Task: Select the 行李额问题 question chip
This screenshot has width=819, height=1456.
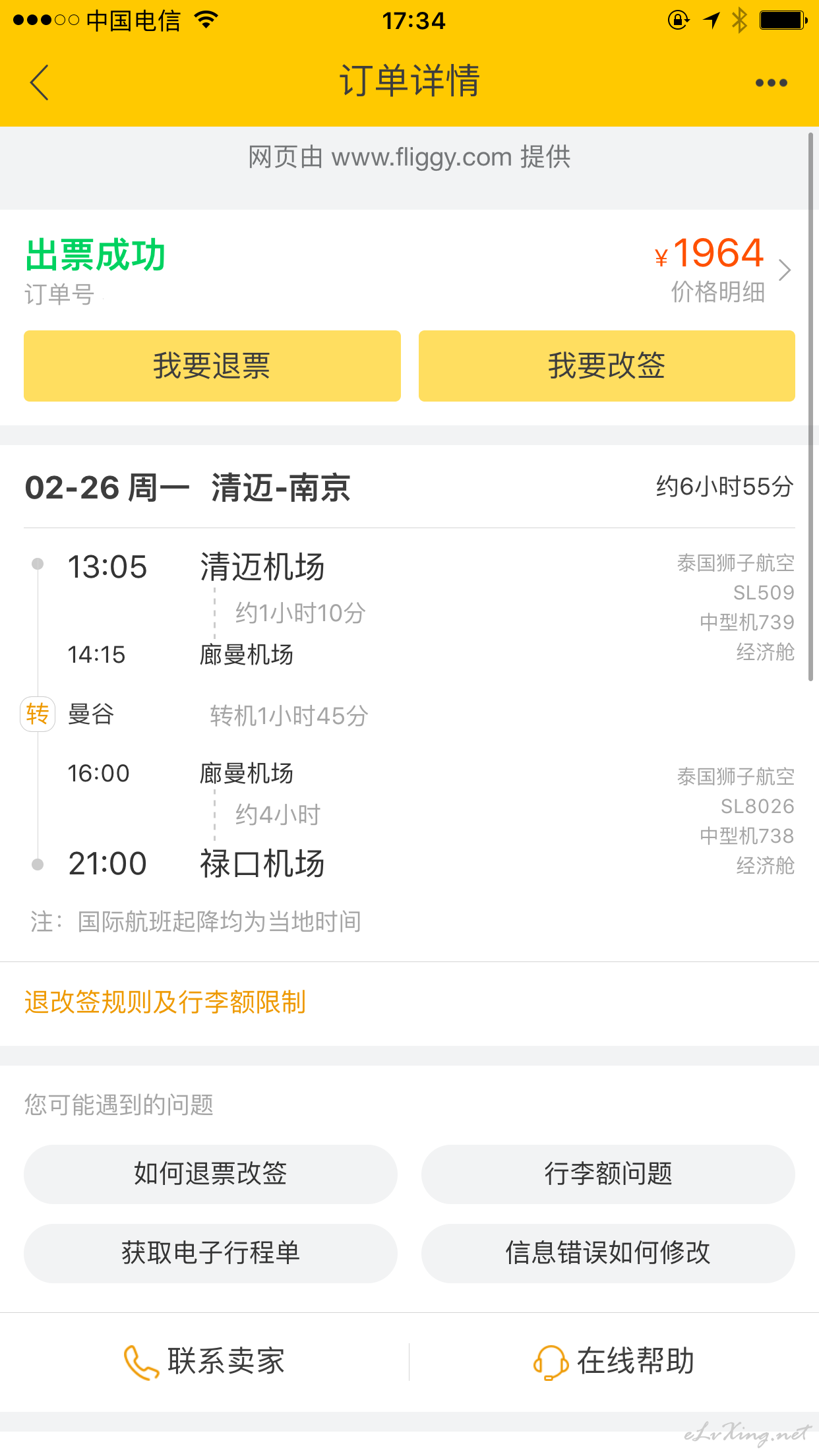Action: (608, 1174)
